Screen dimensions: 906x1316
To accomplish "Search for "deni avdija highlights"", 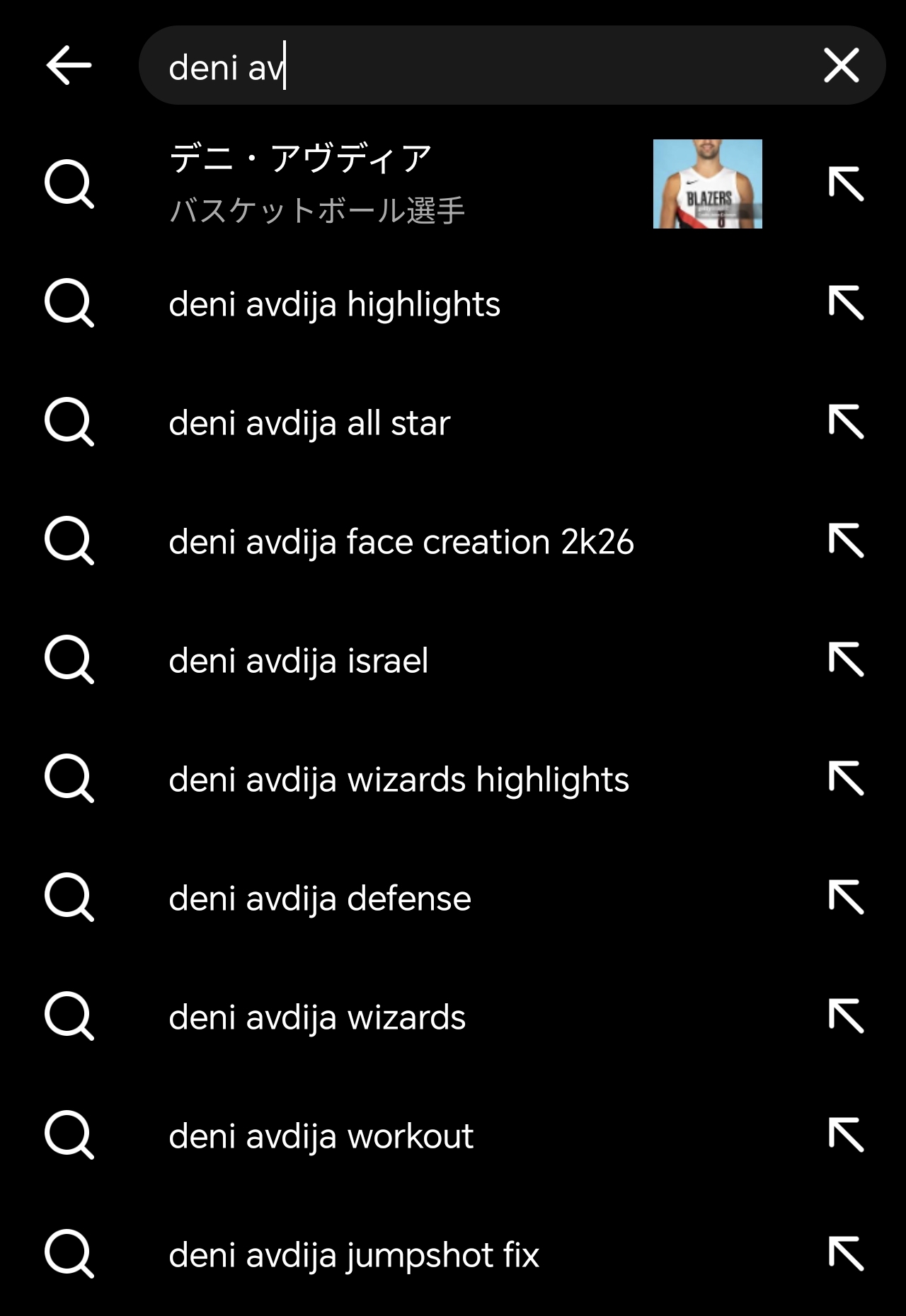I will tap(334, 304).
